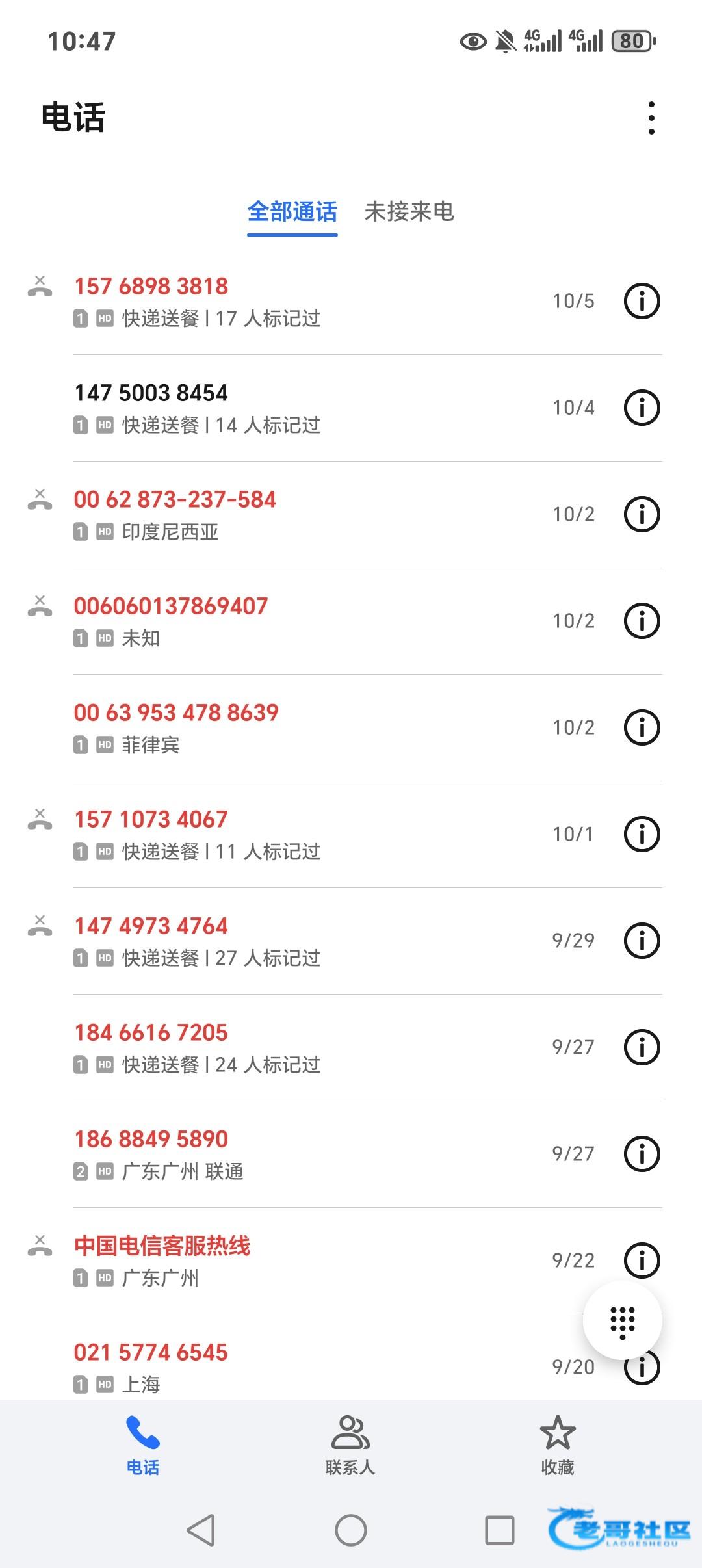Open the three-dot overflow menu

(651, 118)
